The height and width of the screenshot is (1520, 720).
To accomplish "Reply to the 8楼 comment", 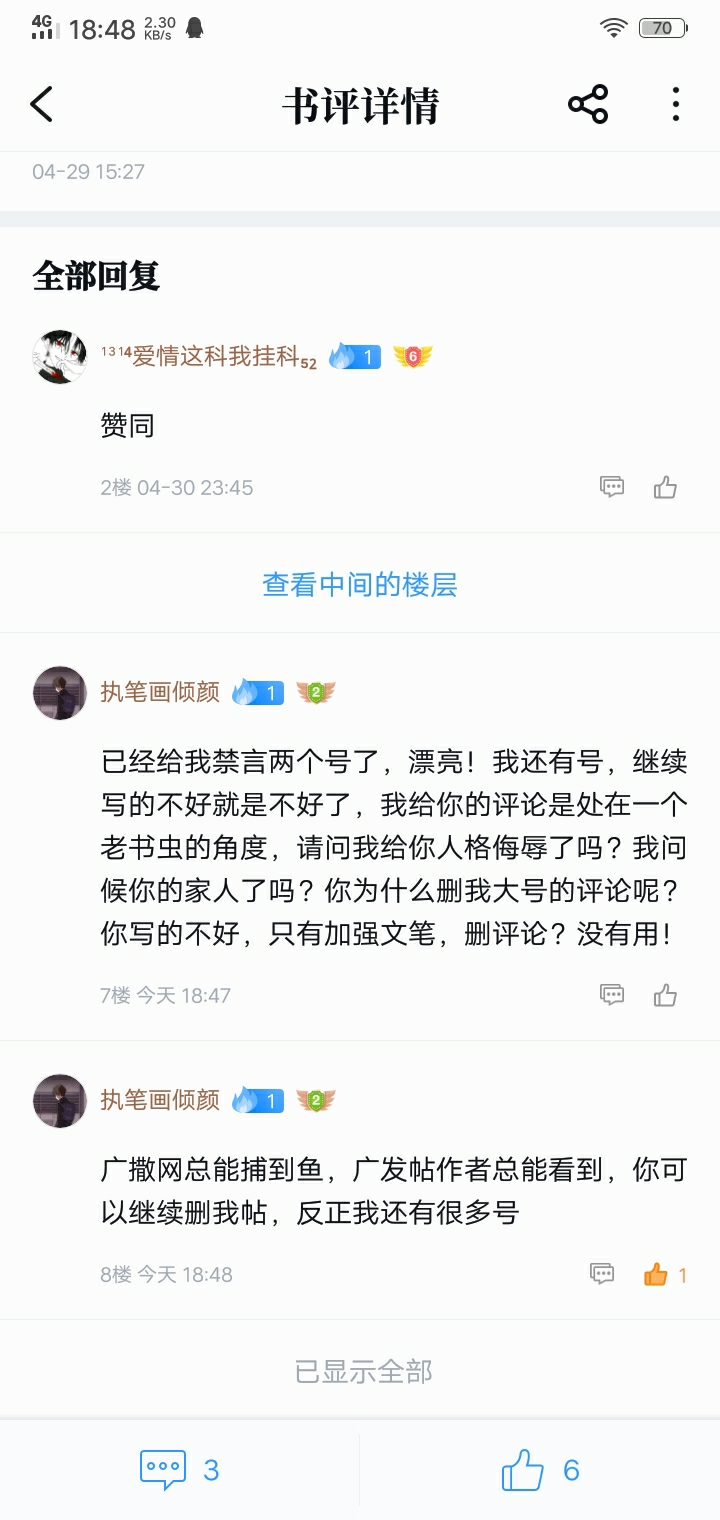I will click(602, 1274).
